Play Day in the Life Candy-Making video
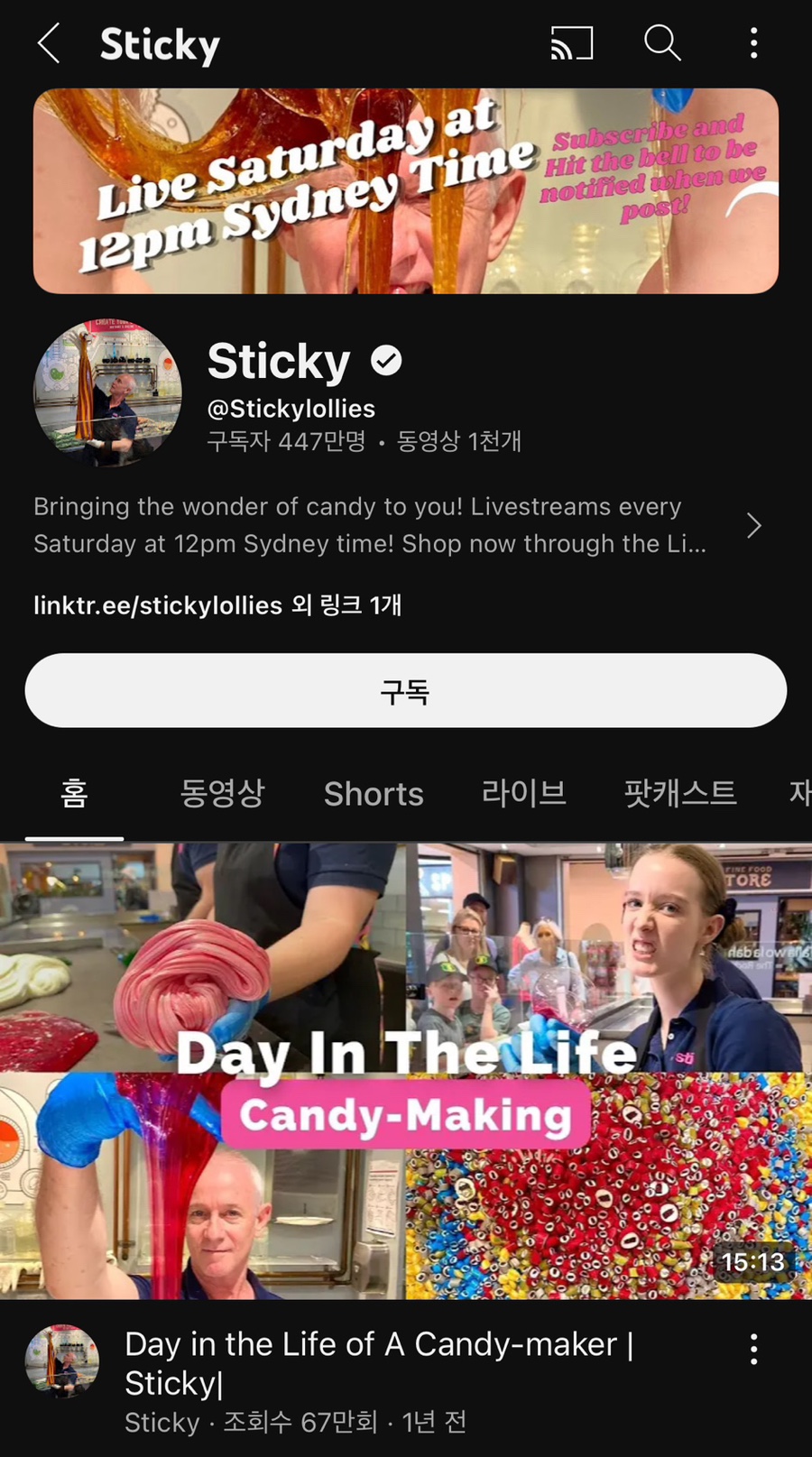 click(x=405, y=1071)
